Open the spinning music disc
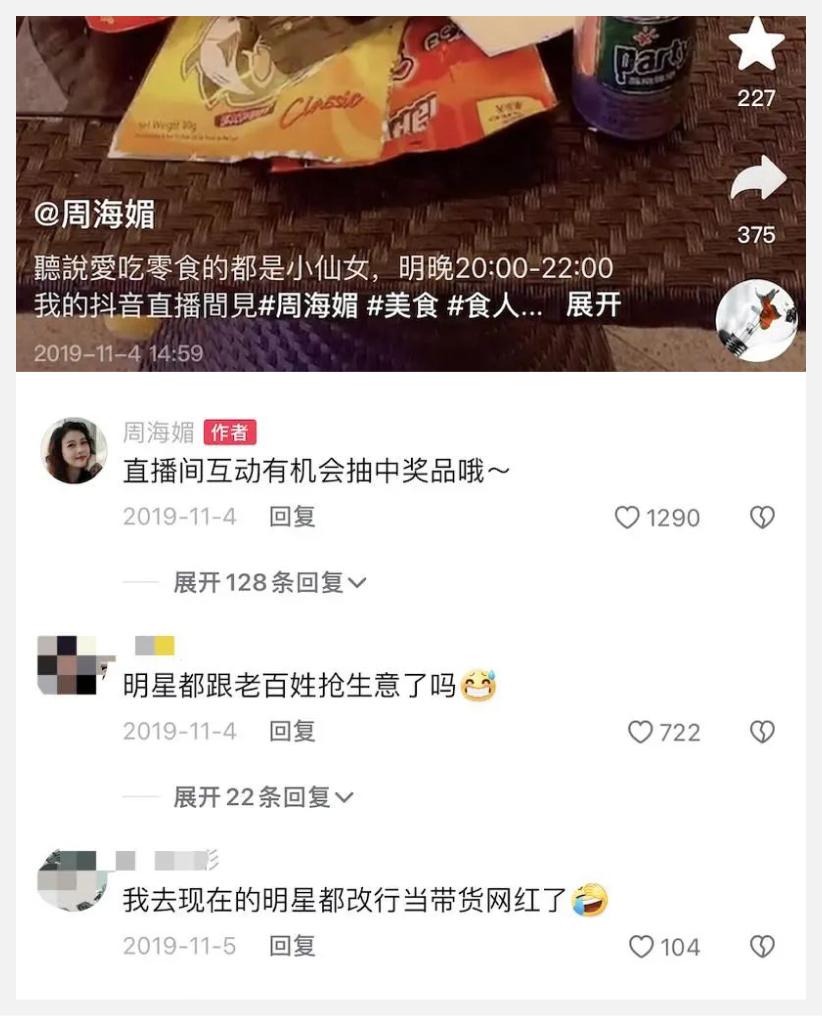This screenshot has width=822, height=1016. [x=756, y=320]
